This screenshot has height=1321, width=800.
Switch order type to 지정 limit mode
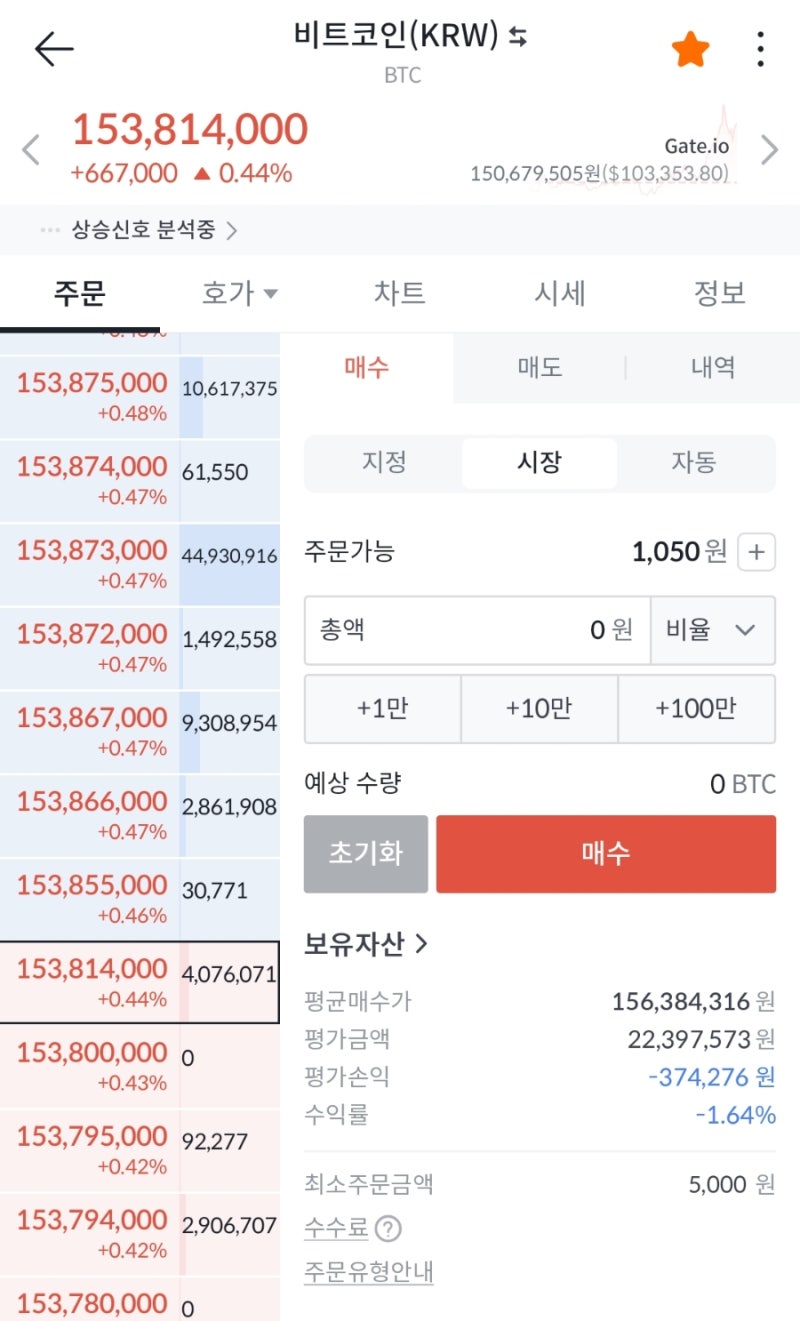pyautogui.click(x=384, y=463)
